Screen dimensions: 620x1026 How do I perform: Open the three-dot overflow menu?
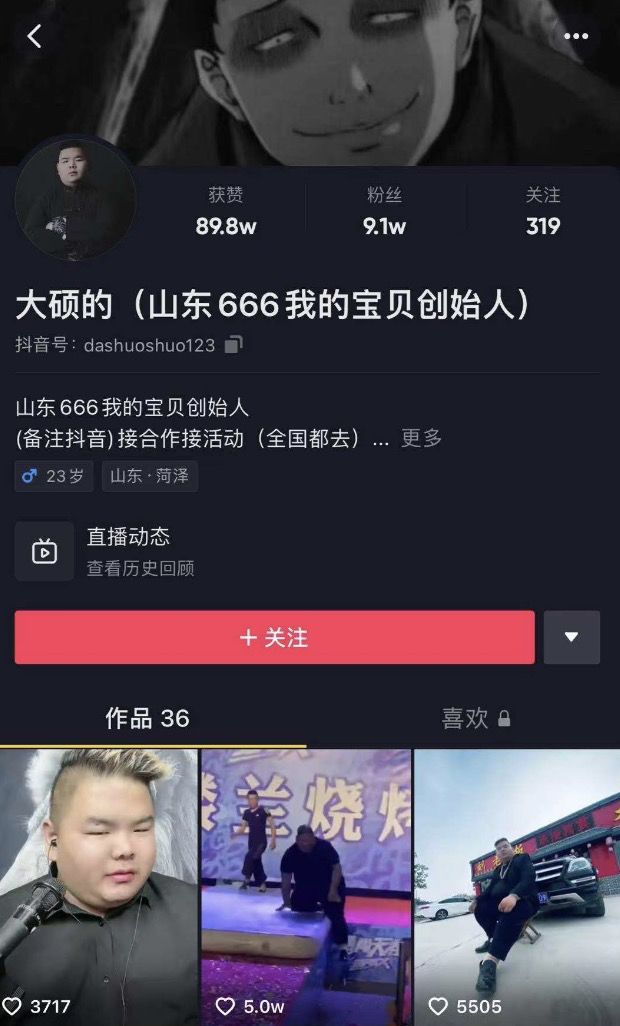pyautogui.click(x=576, y=37)
